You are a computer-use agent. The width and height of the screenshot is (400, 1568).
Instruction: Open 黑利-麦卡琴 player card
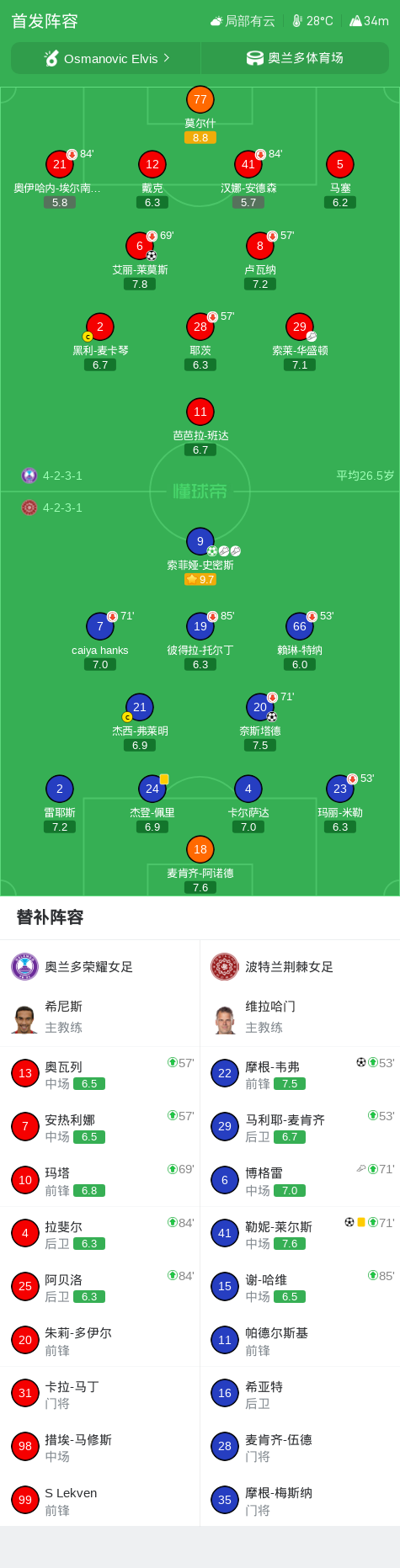(100, 342)
